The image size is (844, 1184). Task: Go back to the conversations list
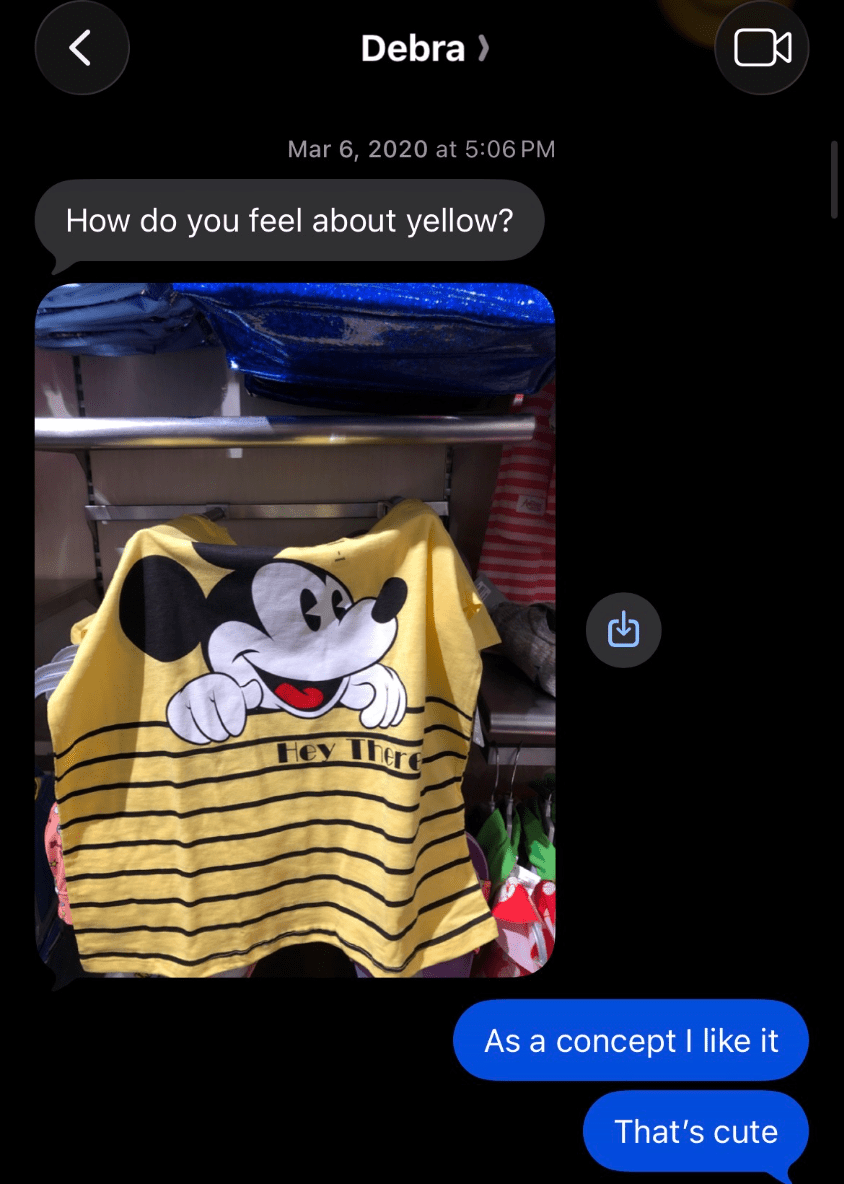[81, 47]
